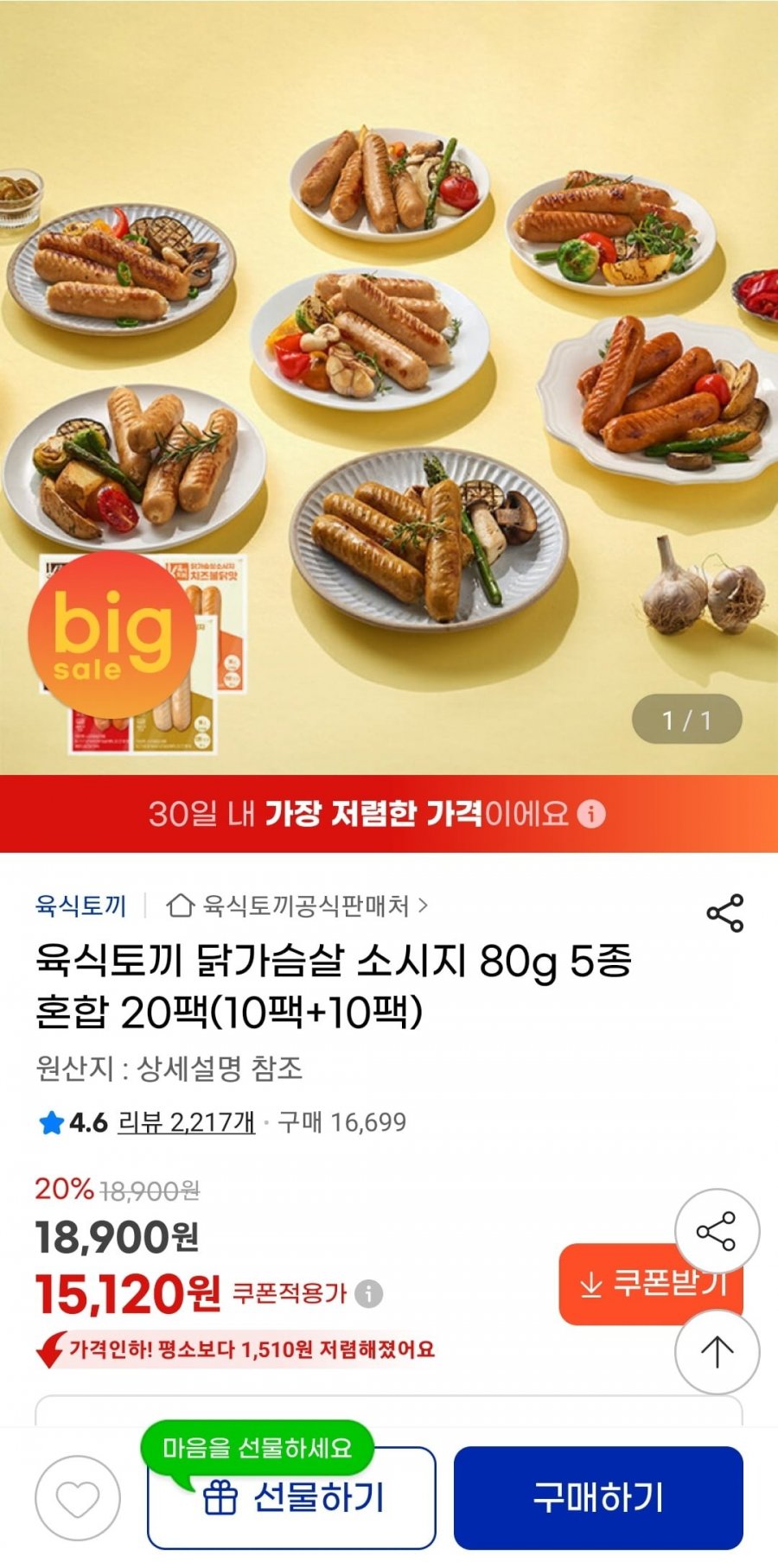The width and height of the screenshot is (778, 1568).
Task: Share this product via title share icon
Action: click(x=724, y=913)
